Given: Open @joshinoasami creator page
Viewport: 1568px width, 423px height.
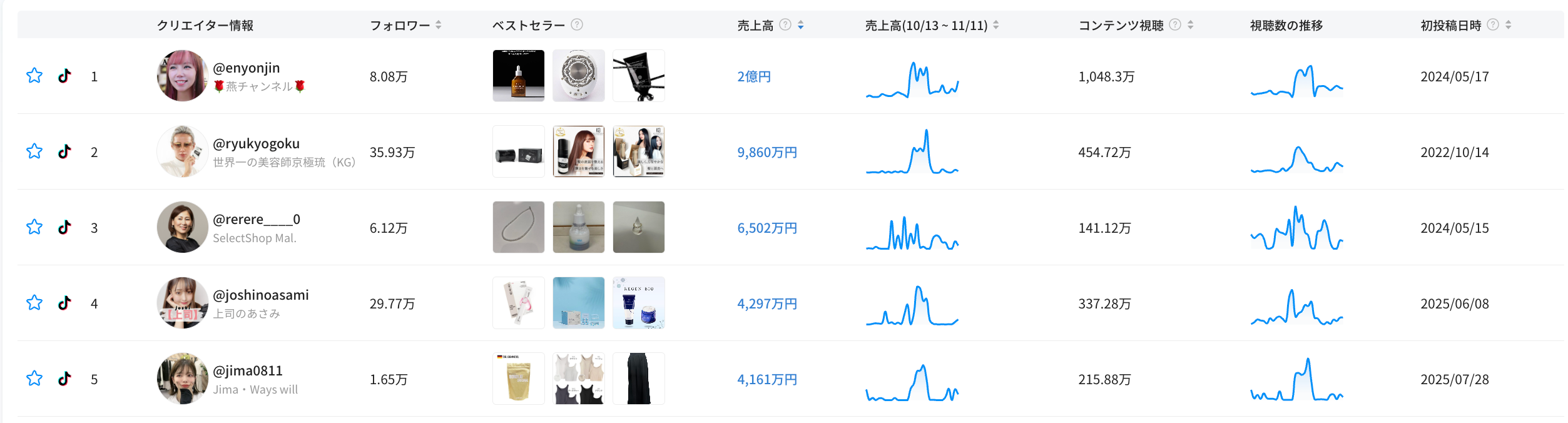Looking at the screenshot, I should [x=260, y=295].
